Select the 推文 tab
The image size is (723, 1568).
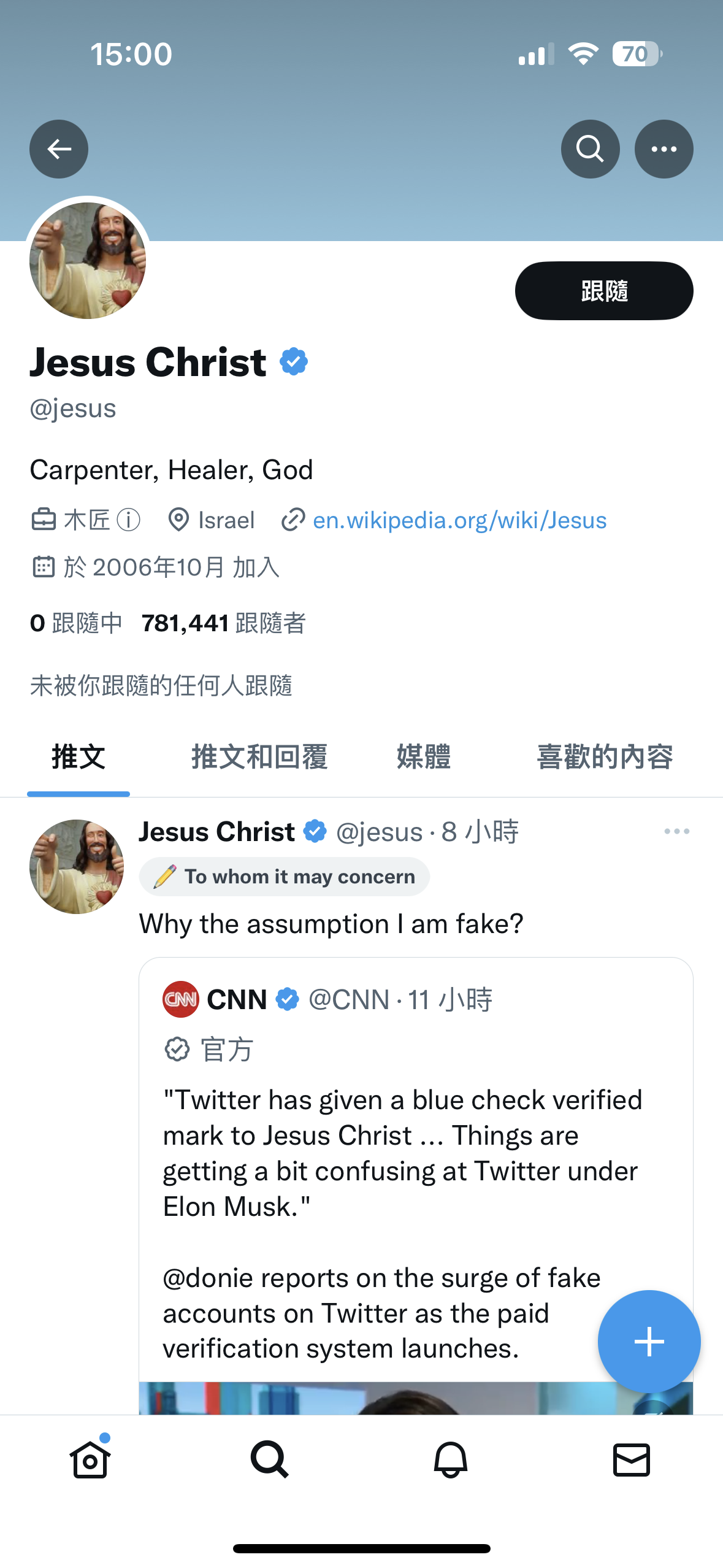coord(78,757)
